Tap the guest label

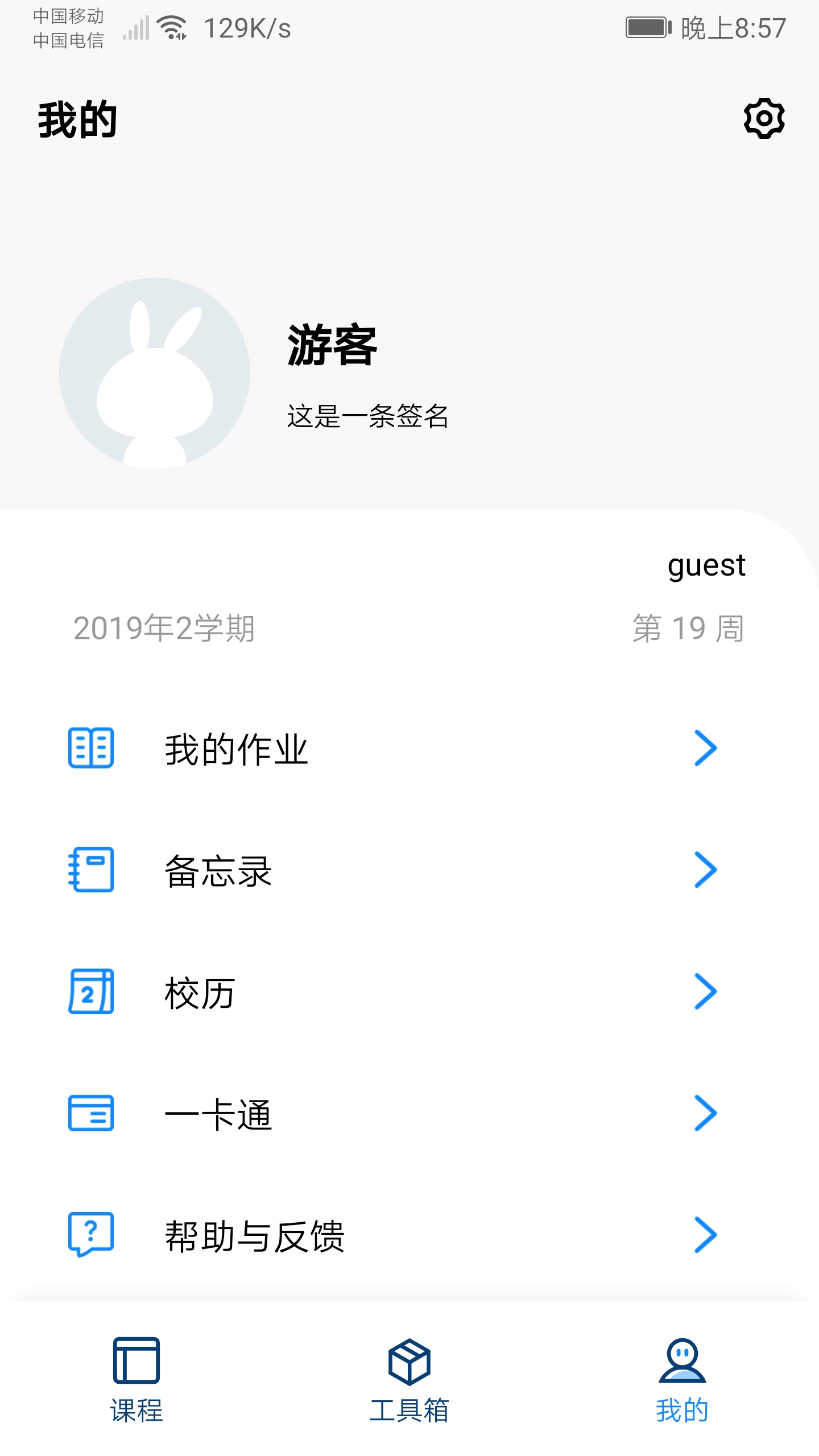point(707,566)
